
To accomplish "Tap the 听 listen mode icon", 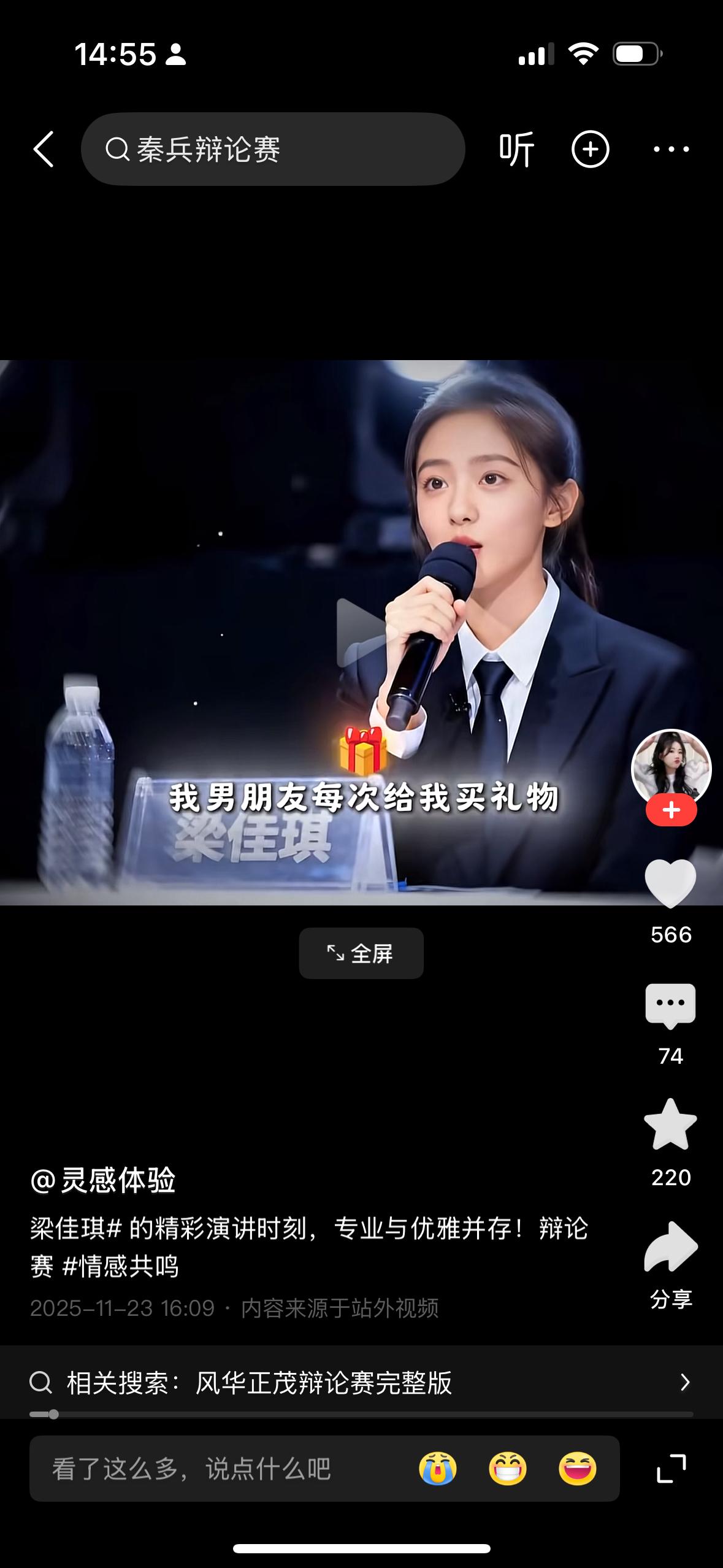I will coord(516,149).
